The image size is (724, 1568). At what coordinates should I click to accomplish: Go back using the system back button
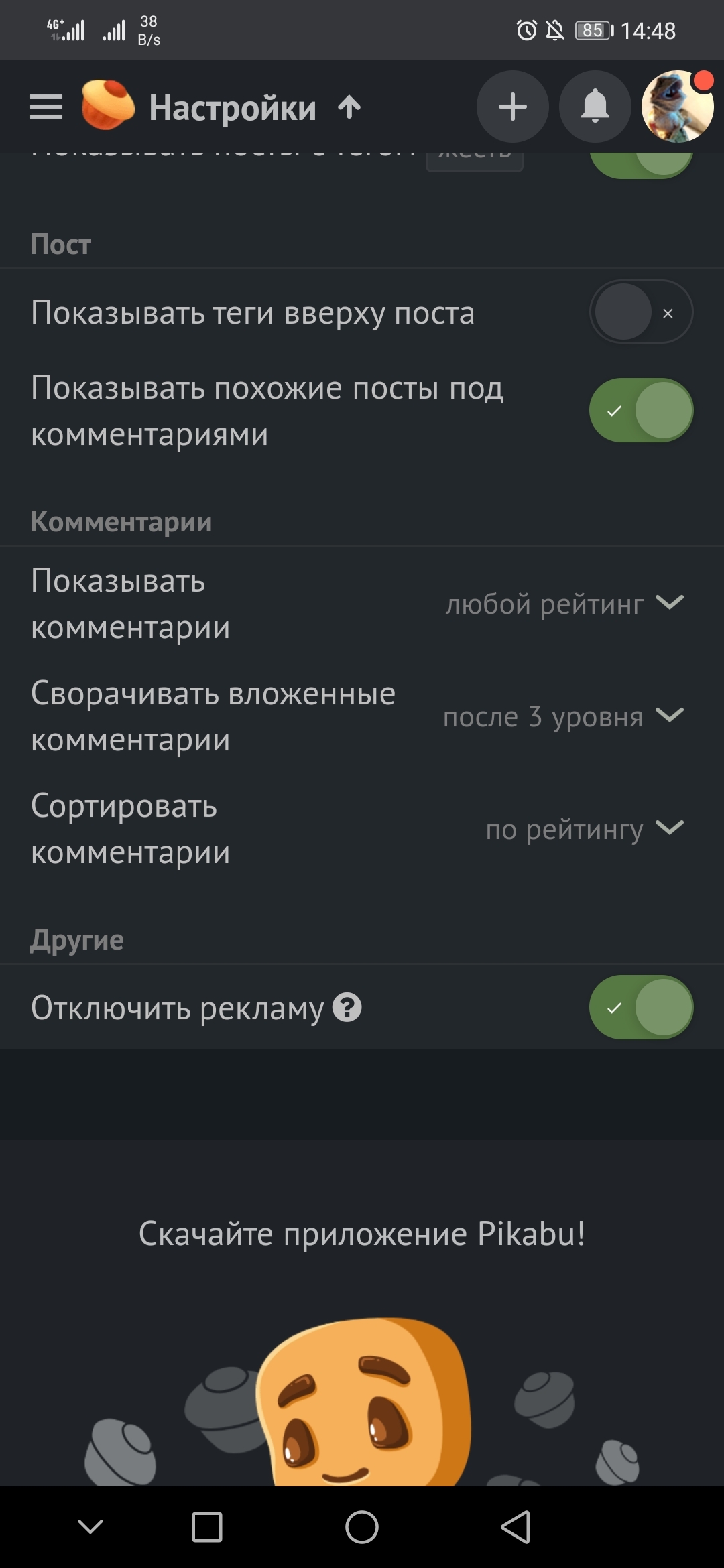point(516,1527)
